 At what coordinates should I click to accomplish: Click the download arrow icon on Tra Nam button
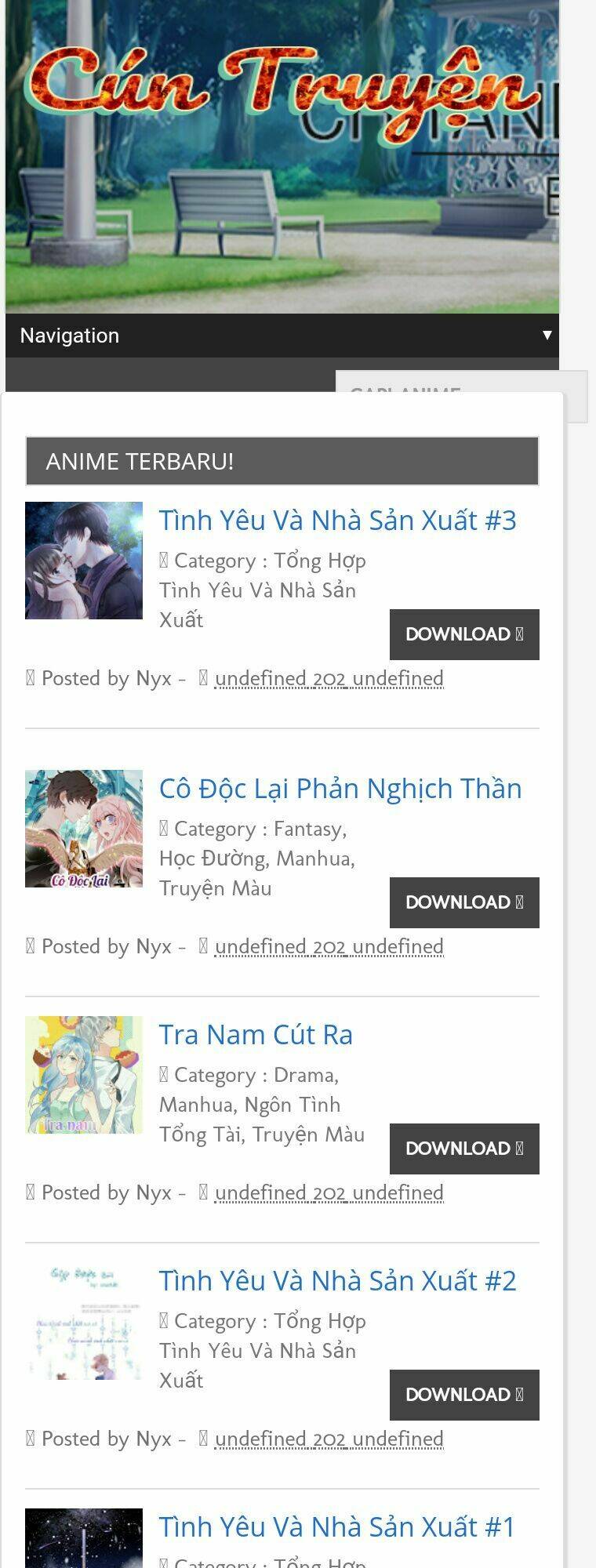(x=518, y=1149)
